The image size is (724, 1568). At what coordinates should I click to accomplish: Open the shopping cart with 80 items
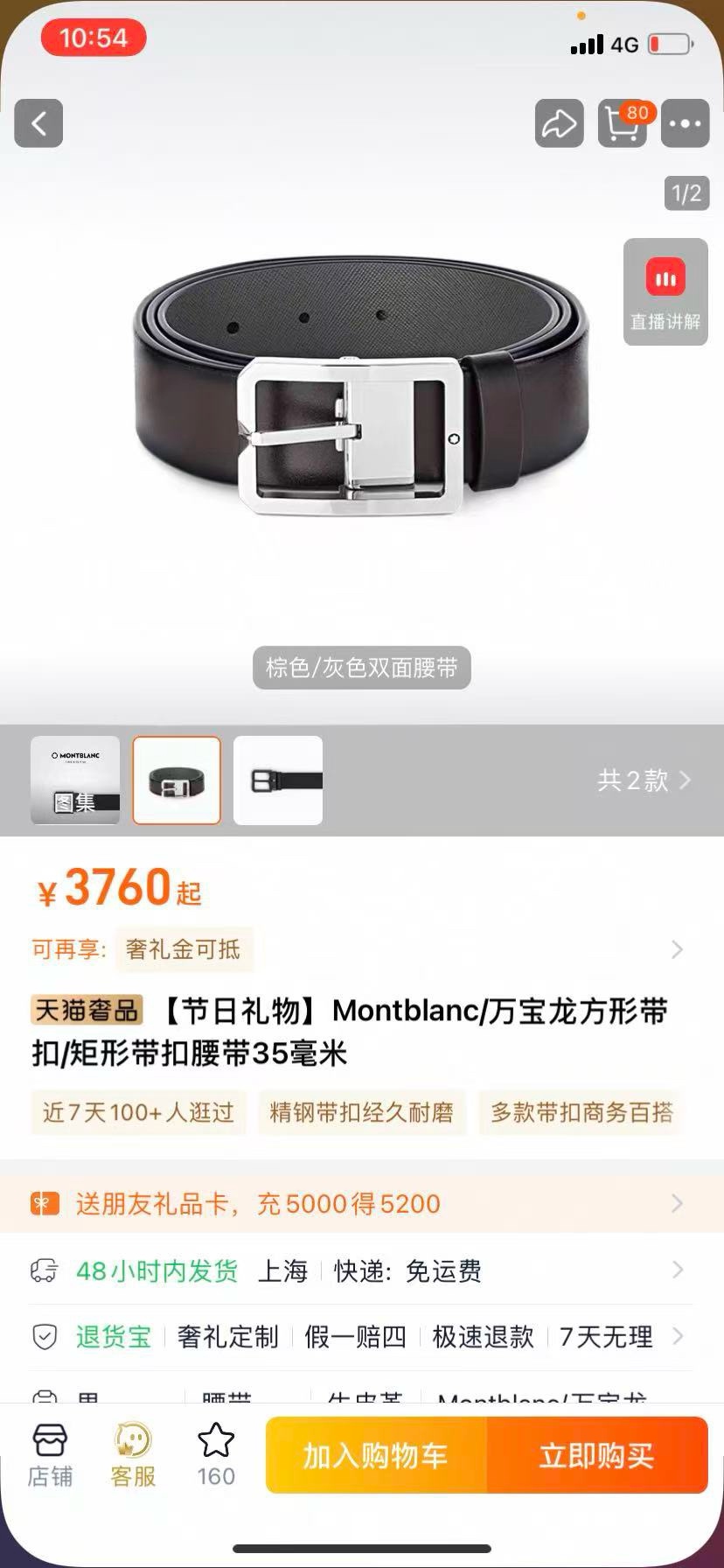click(x=622, y=123)
